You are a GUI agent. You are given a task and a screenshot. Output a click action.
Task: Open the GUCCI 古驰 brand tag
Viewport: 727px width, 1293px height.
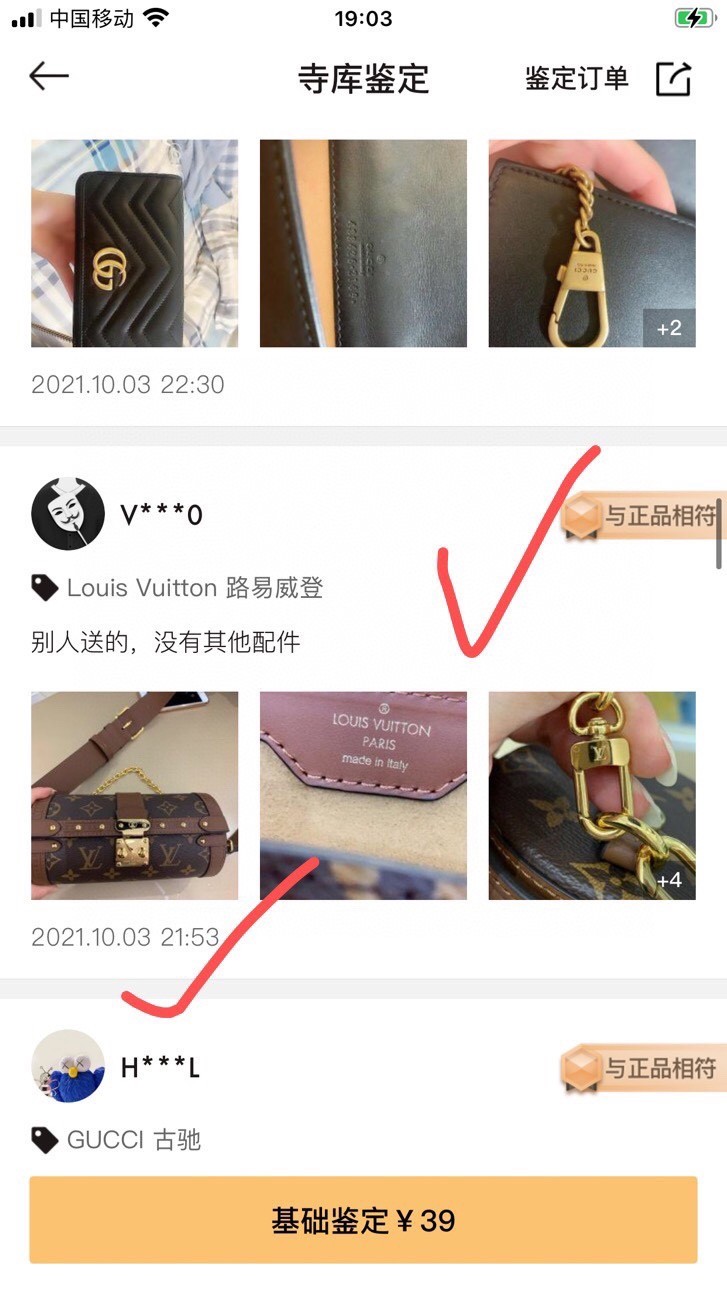[x=120, y=1139]
